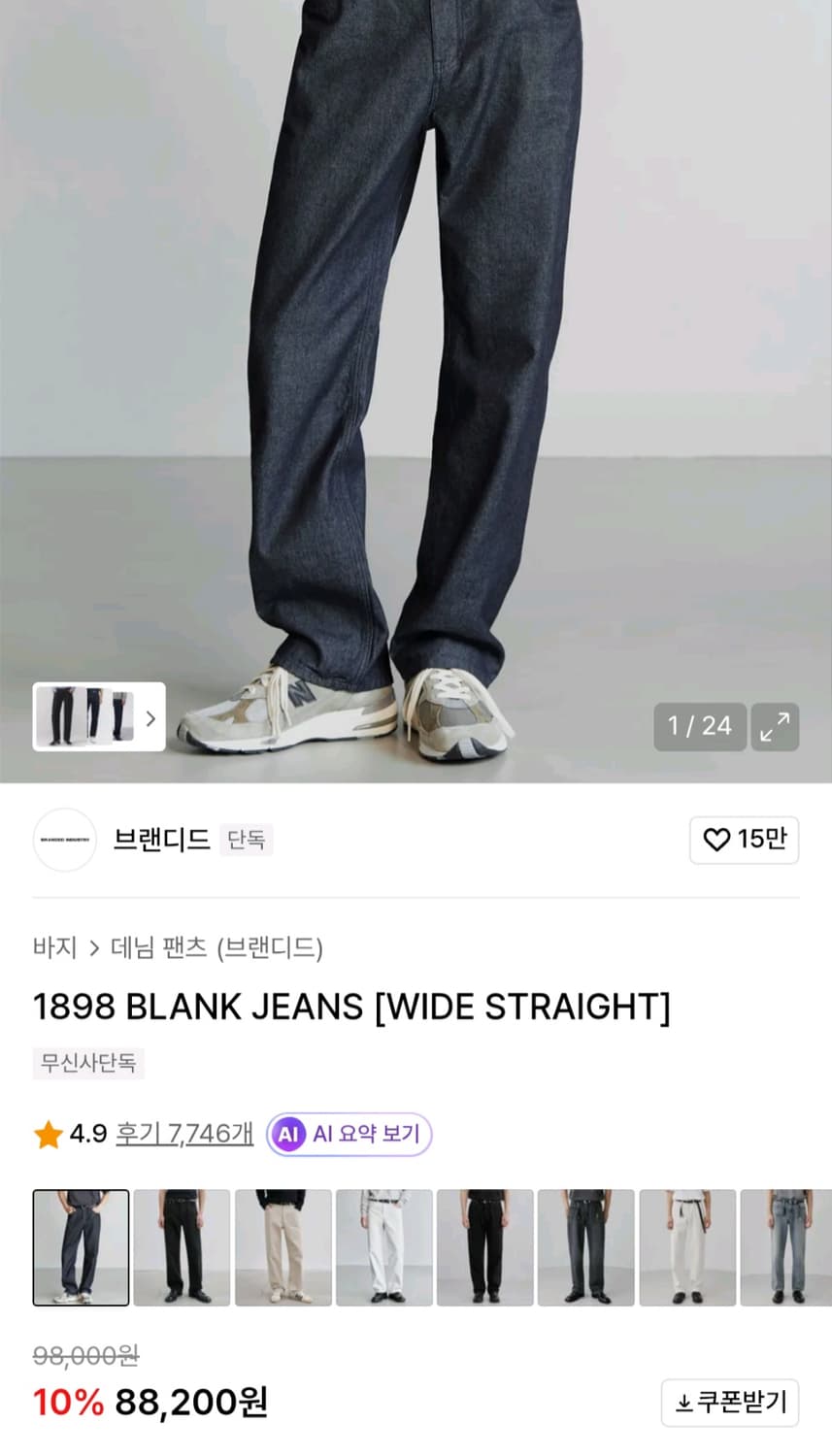
Task: Select the first dark jeans thumbnail
Action: 81,1246
